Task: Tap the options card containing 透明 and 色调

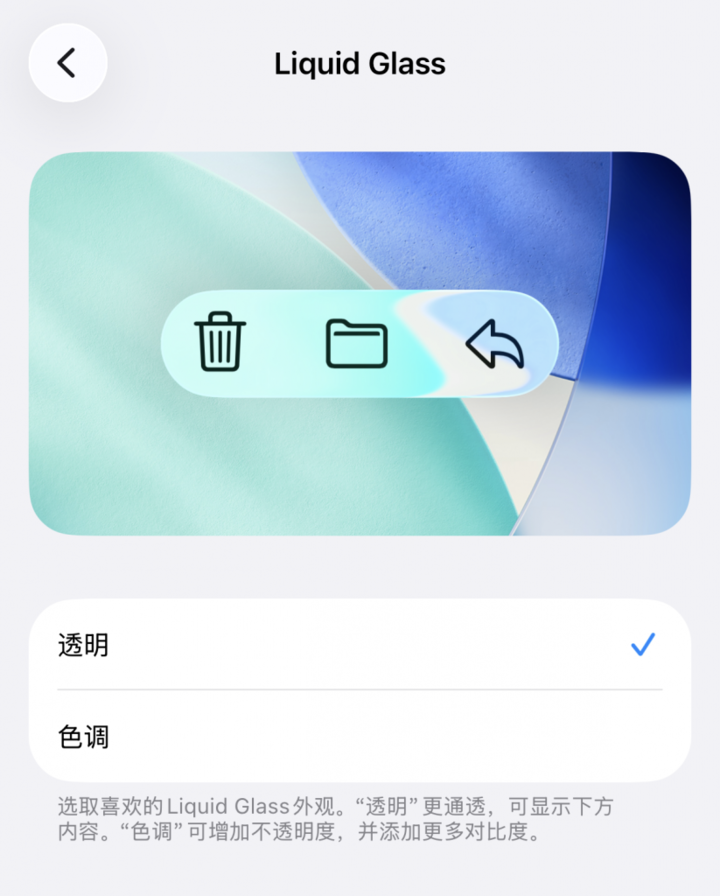Action: 360,690
